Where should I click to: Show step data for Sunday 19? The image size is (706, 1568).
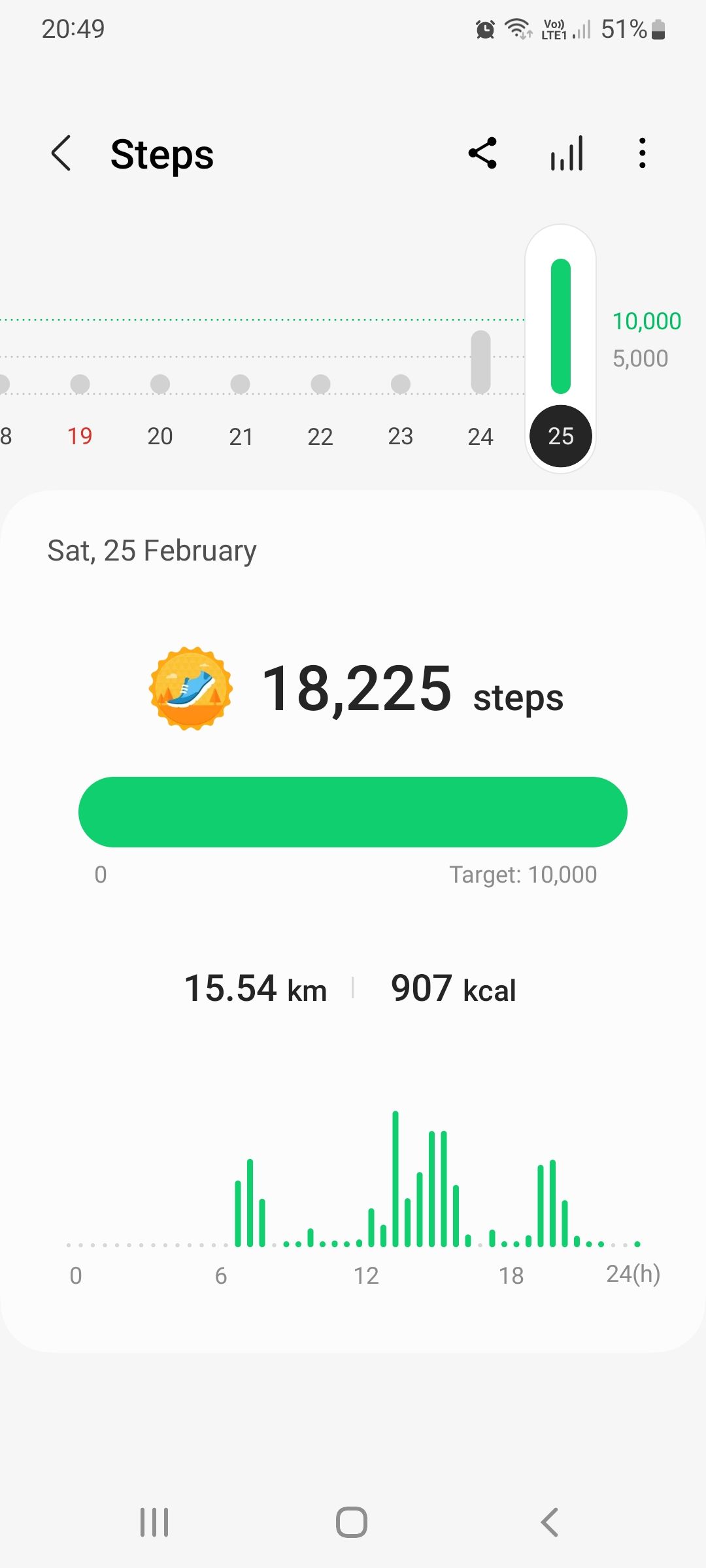[80, 436]
